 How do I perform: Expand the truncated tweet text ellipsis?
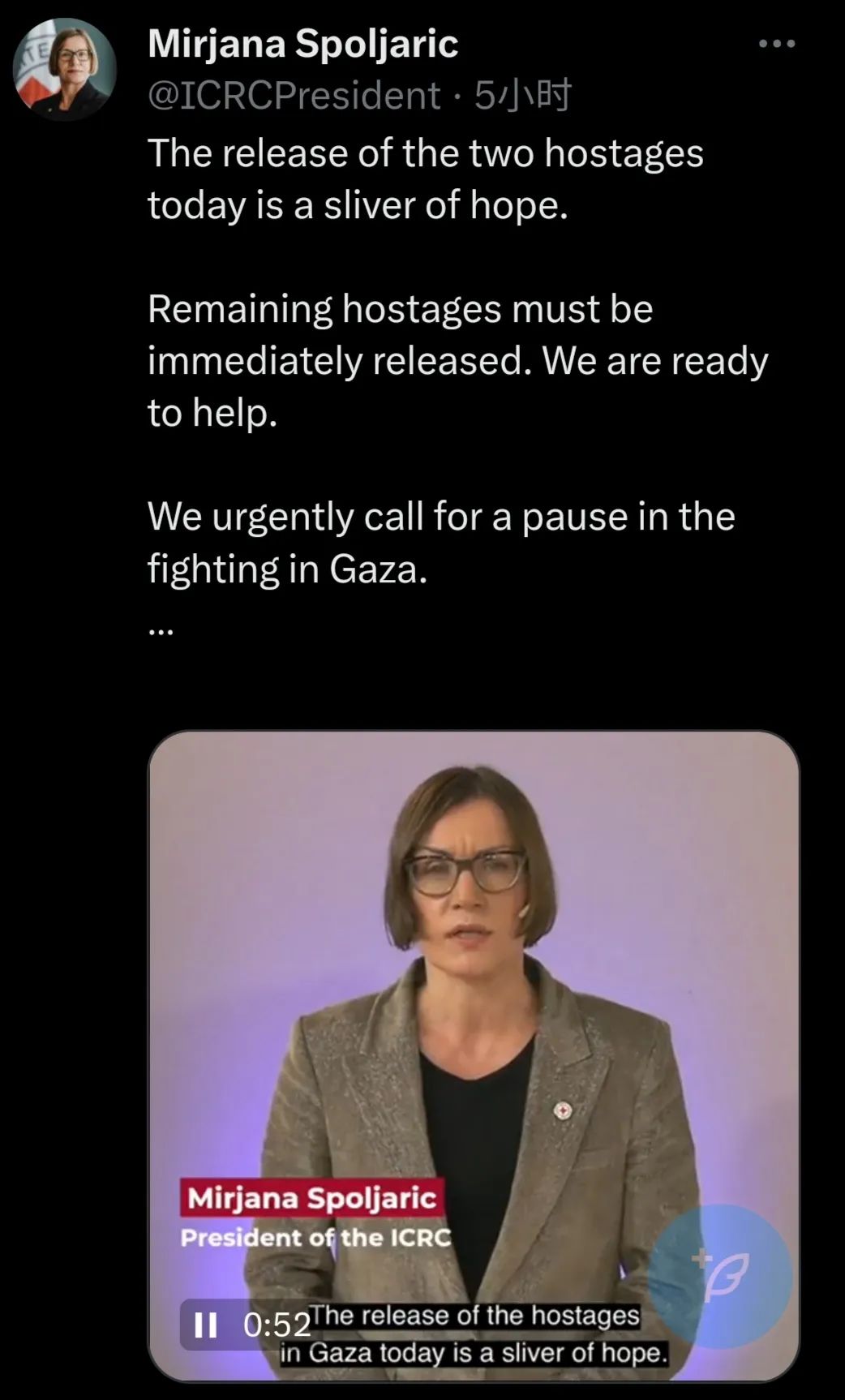click(160, 631)
